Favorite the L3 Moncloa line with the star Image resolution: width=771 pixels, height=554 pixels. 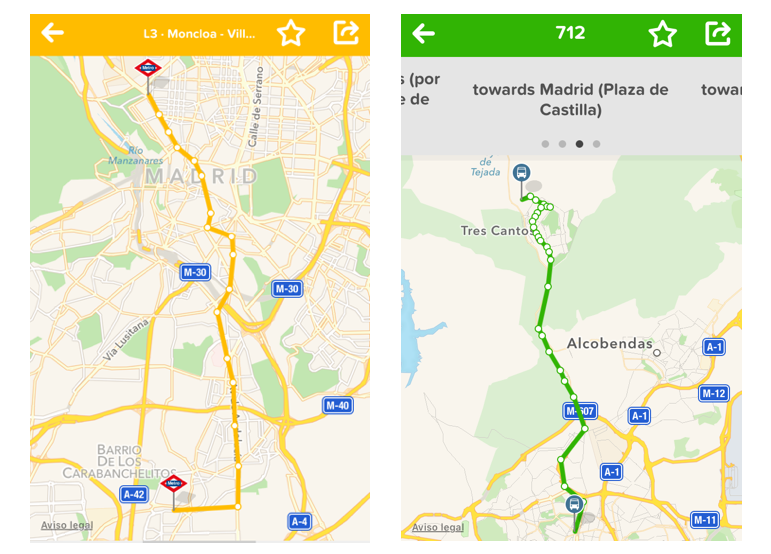pos(290,34)
